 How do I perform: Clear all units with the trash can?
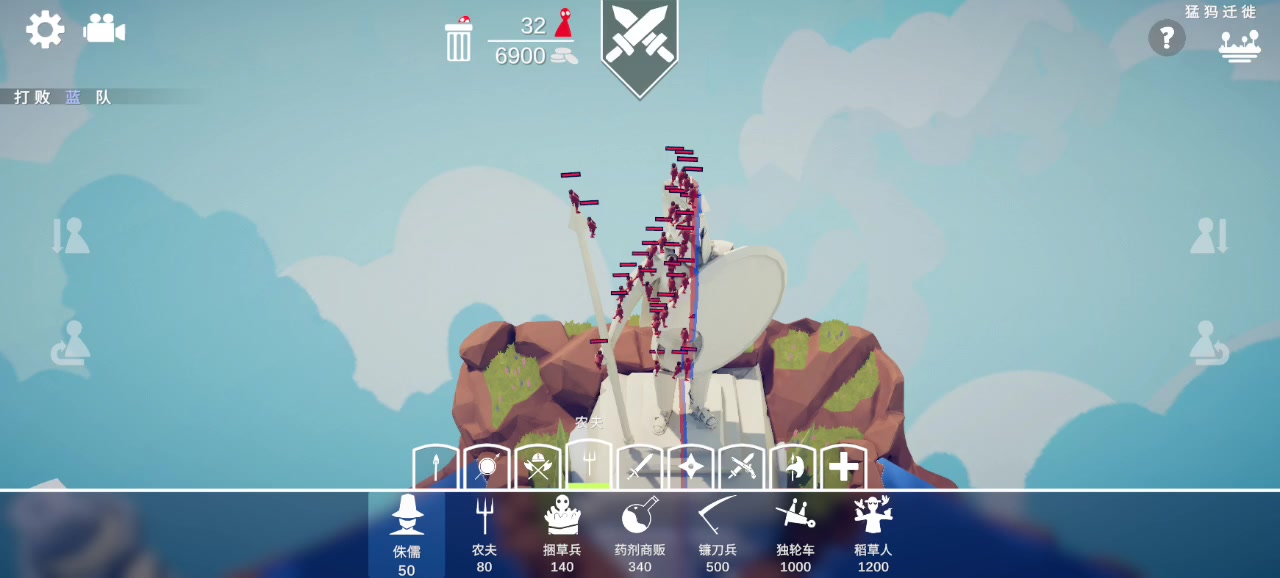tap(458, 42)
